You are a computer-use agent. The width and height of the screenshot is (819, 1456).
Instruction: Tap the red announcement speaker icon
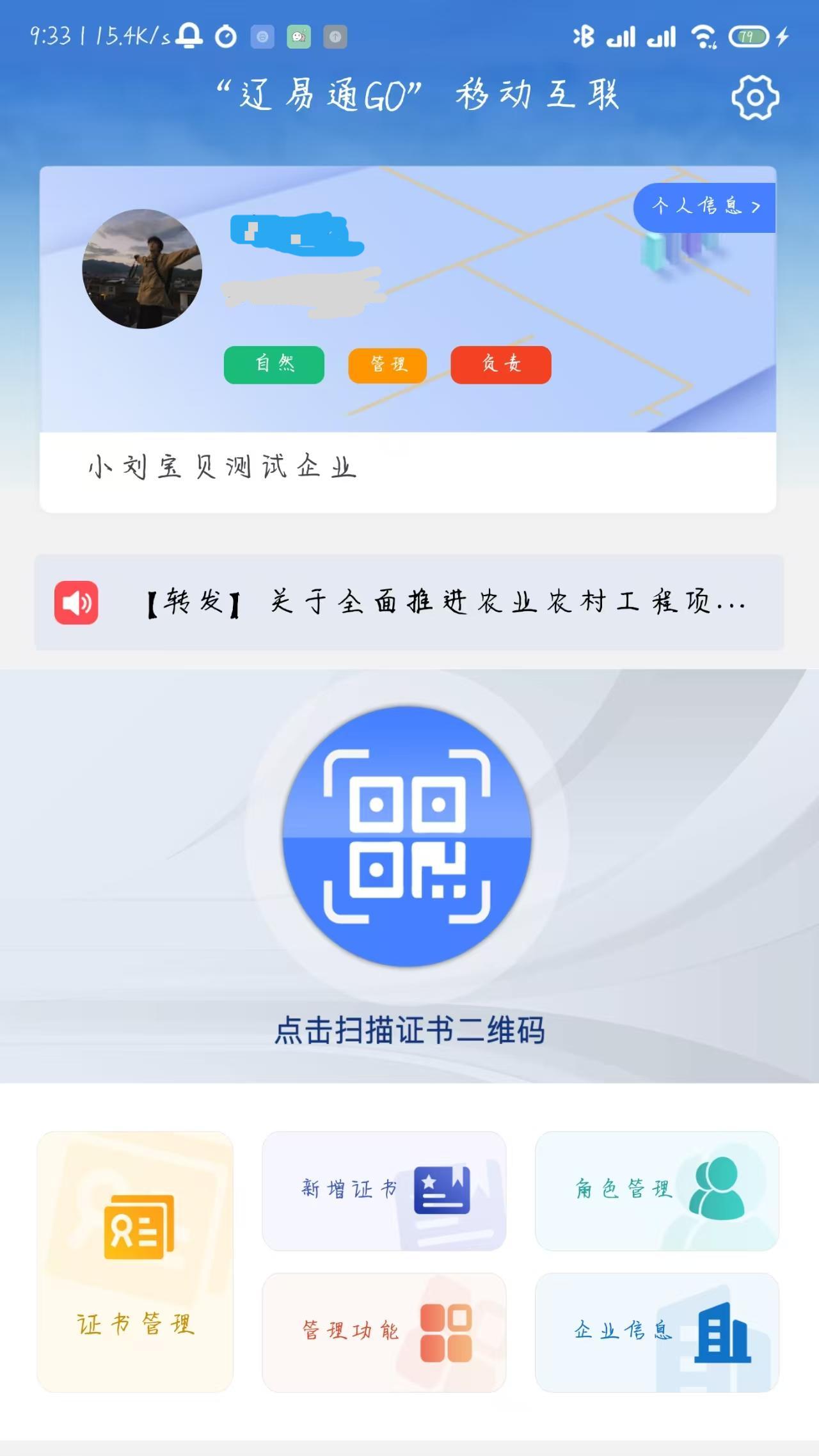(x=76, y=601)
